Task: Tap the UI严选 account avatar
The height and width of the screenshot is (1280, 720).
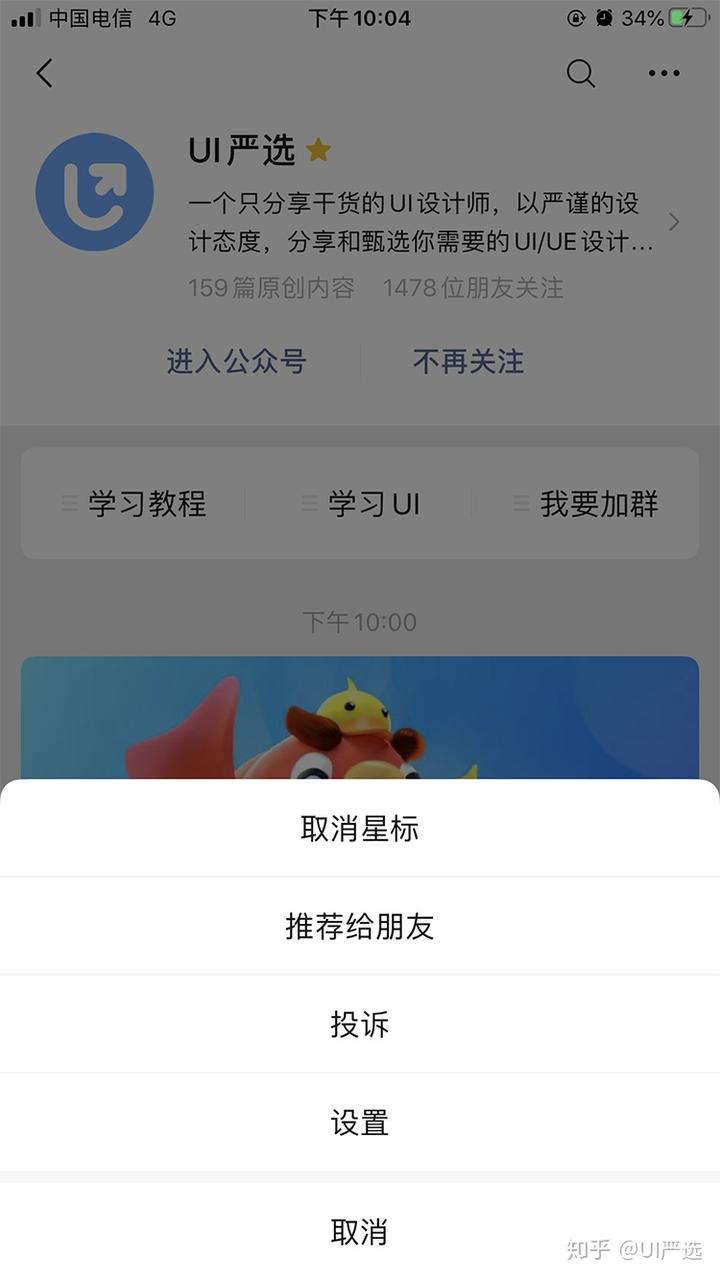Action: coord(95,192)
